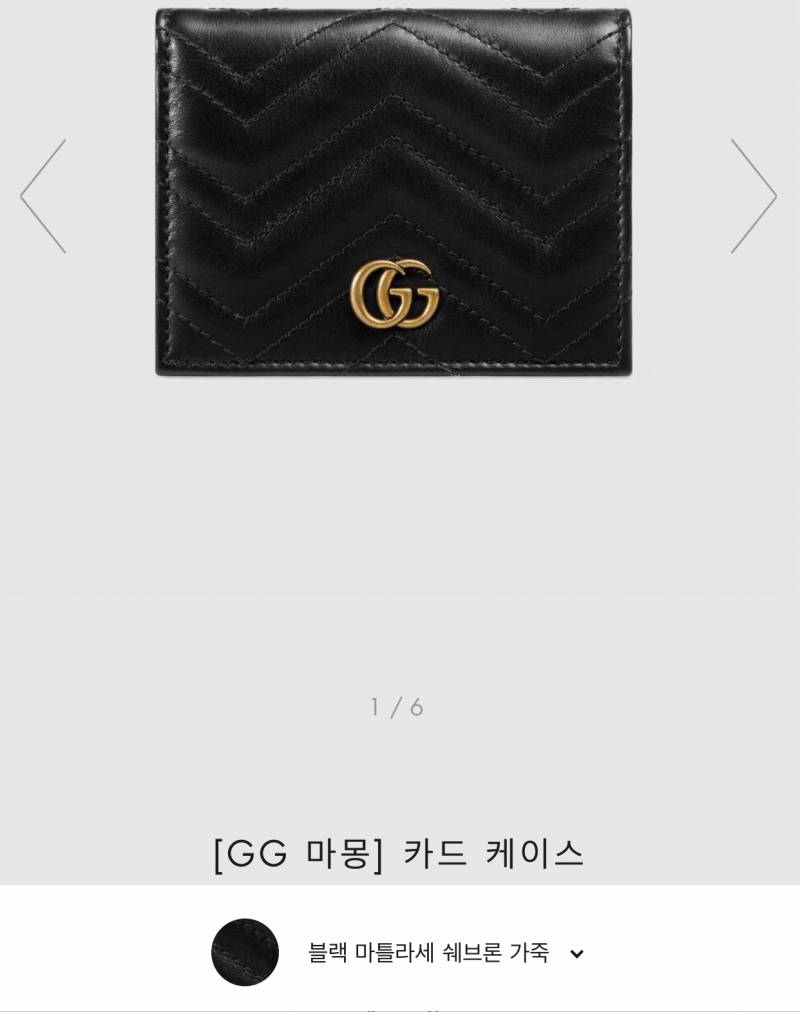This screenshot has width=800, height=1012.
Task: Show the next product image
Action: (x=753, y=196)
